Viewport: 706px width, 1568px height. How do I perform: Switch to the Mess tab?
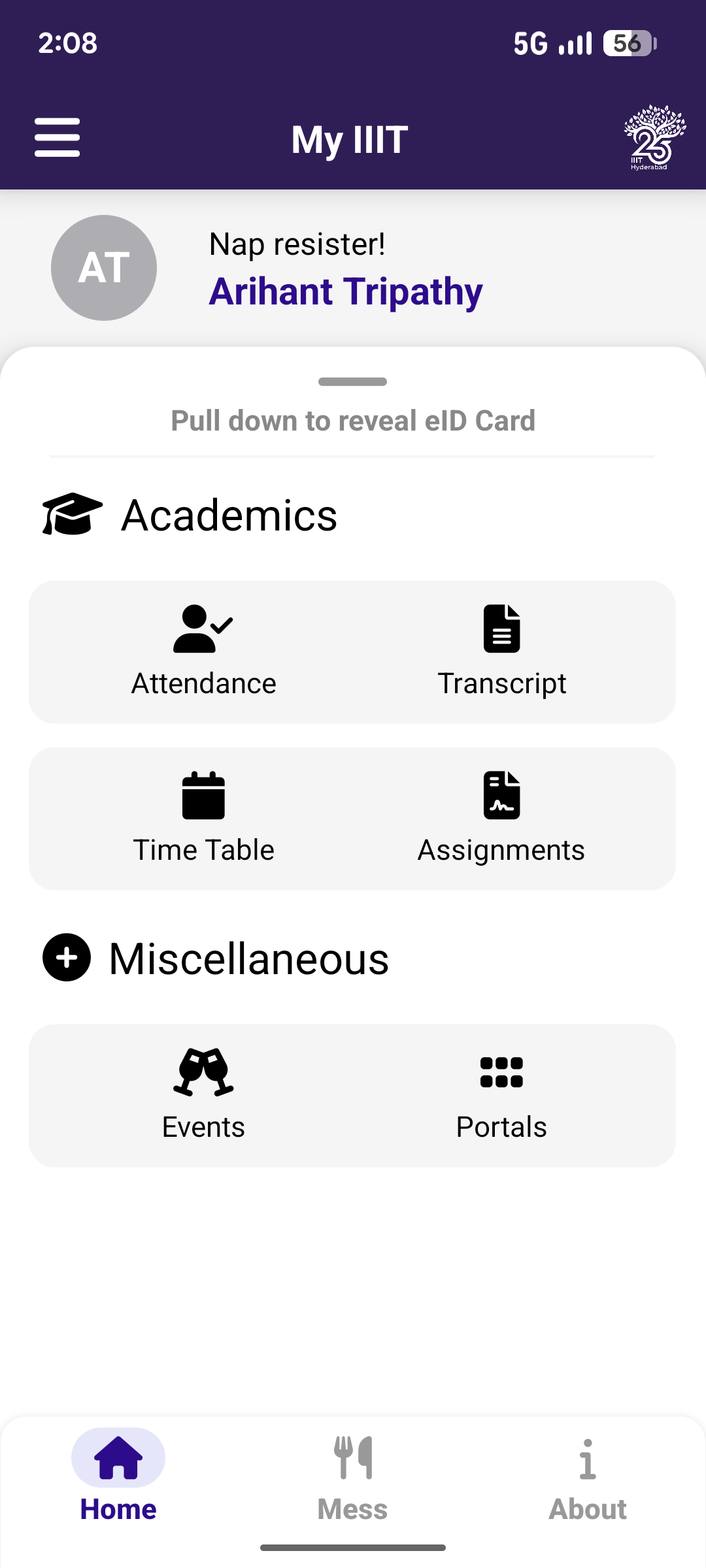[352, 1480]
